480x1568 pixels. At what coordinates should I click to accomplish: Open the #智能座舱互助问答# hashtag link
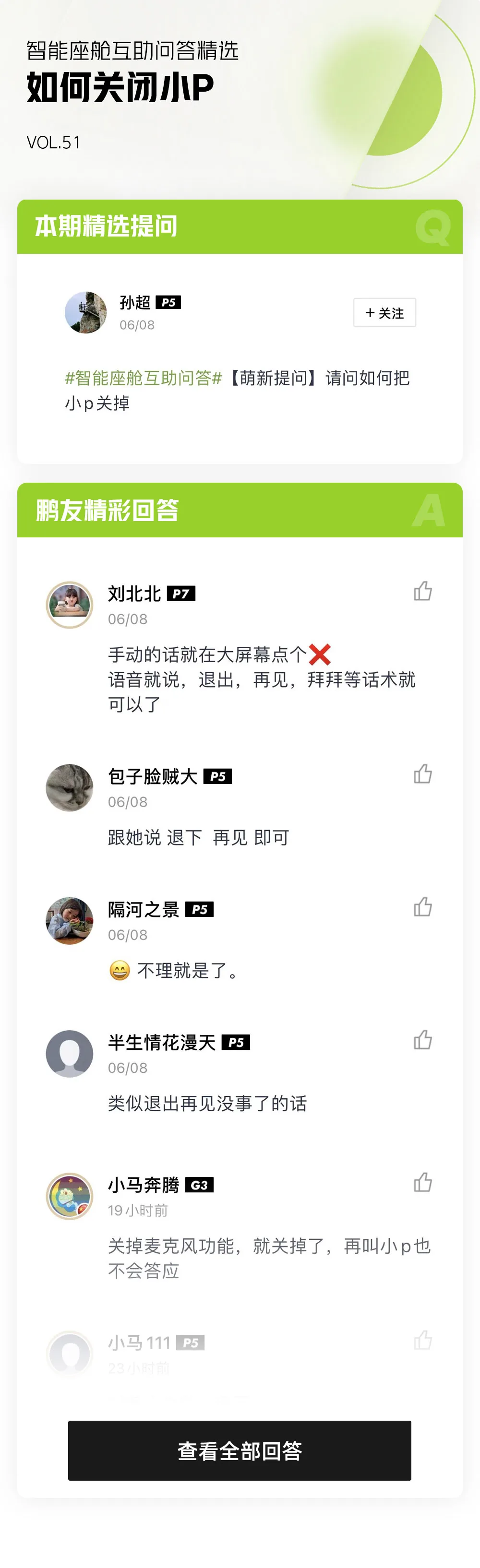144,378
